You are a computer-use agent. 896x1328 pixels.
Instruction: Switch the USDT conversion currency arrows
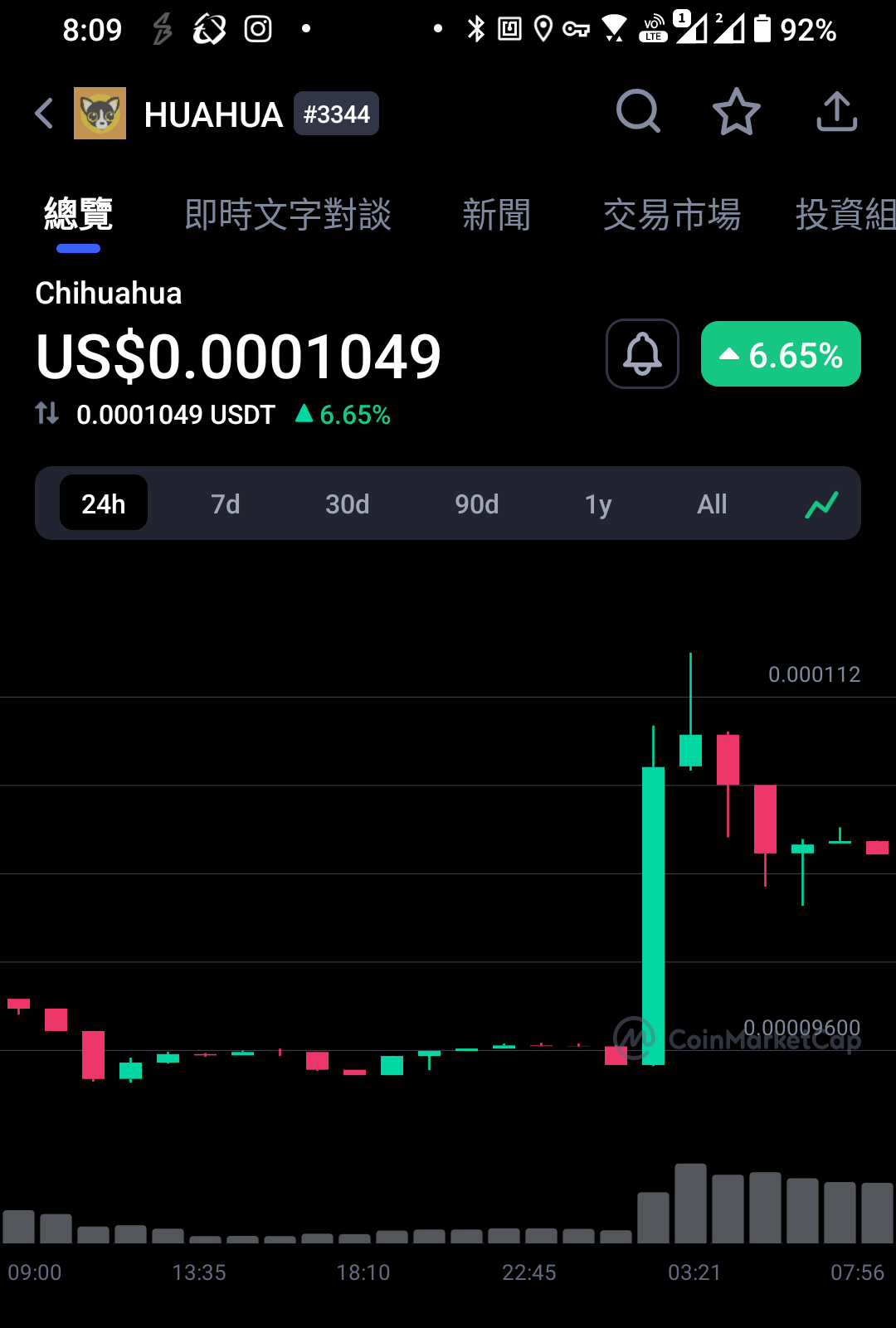(x=47, y=413)
